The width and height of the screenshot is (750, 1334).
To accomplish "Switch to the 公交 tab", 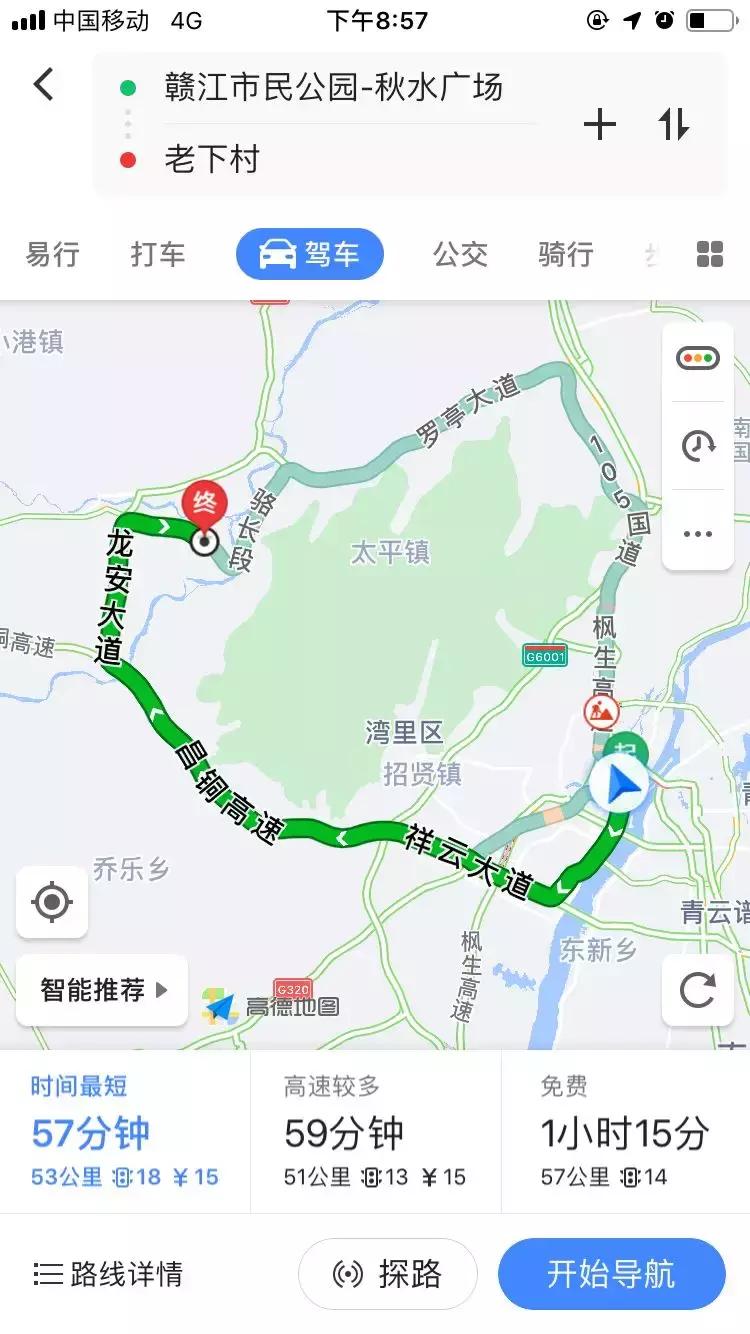I will click(x=459, y=254).
